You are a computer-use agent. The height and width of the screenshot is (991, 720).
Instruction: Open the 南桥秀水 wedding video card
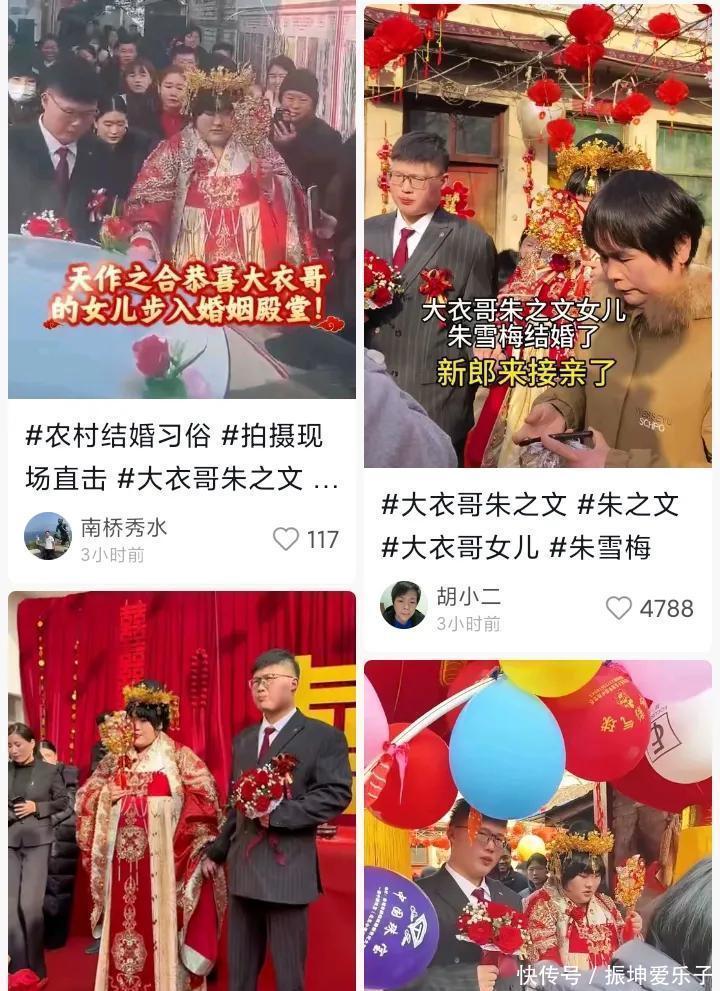(182, 200)
